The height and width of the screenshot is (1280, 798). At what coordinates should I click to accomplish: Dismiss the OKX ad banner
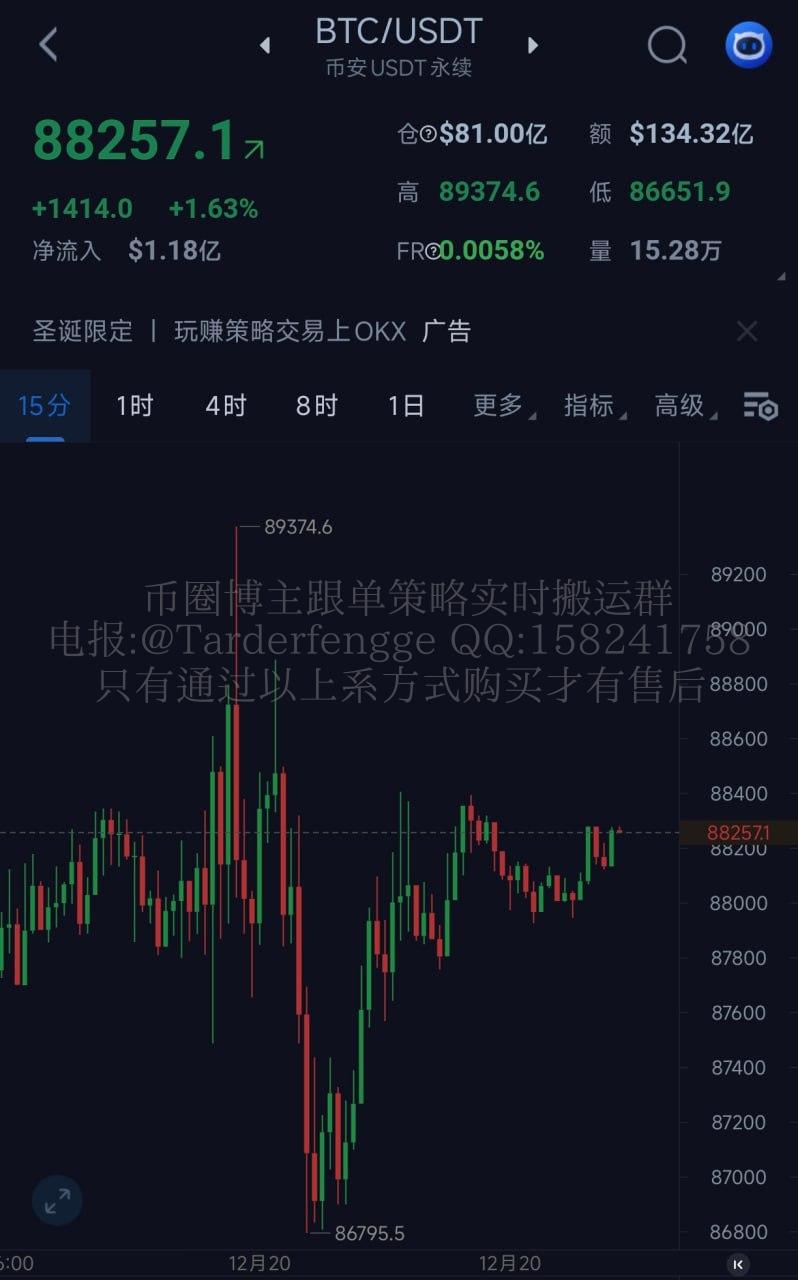click(747, 332)
